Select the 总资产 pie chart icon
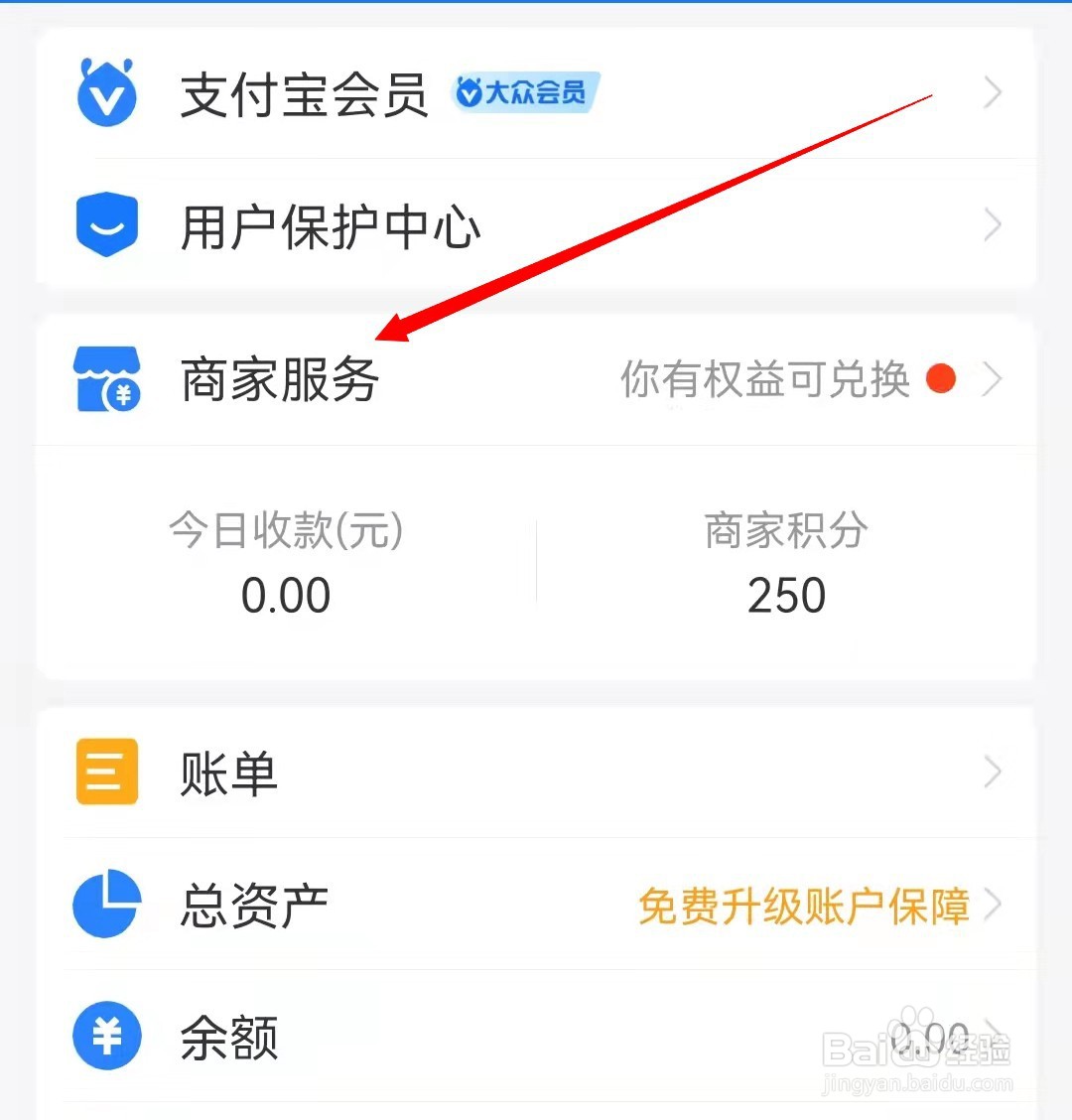Image resolution: width=1072 pixels, height=1120 pixels. (106, 905)
